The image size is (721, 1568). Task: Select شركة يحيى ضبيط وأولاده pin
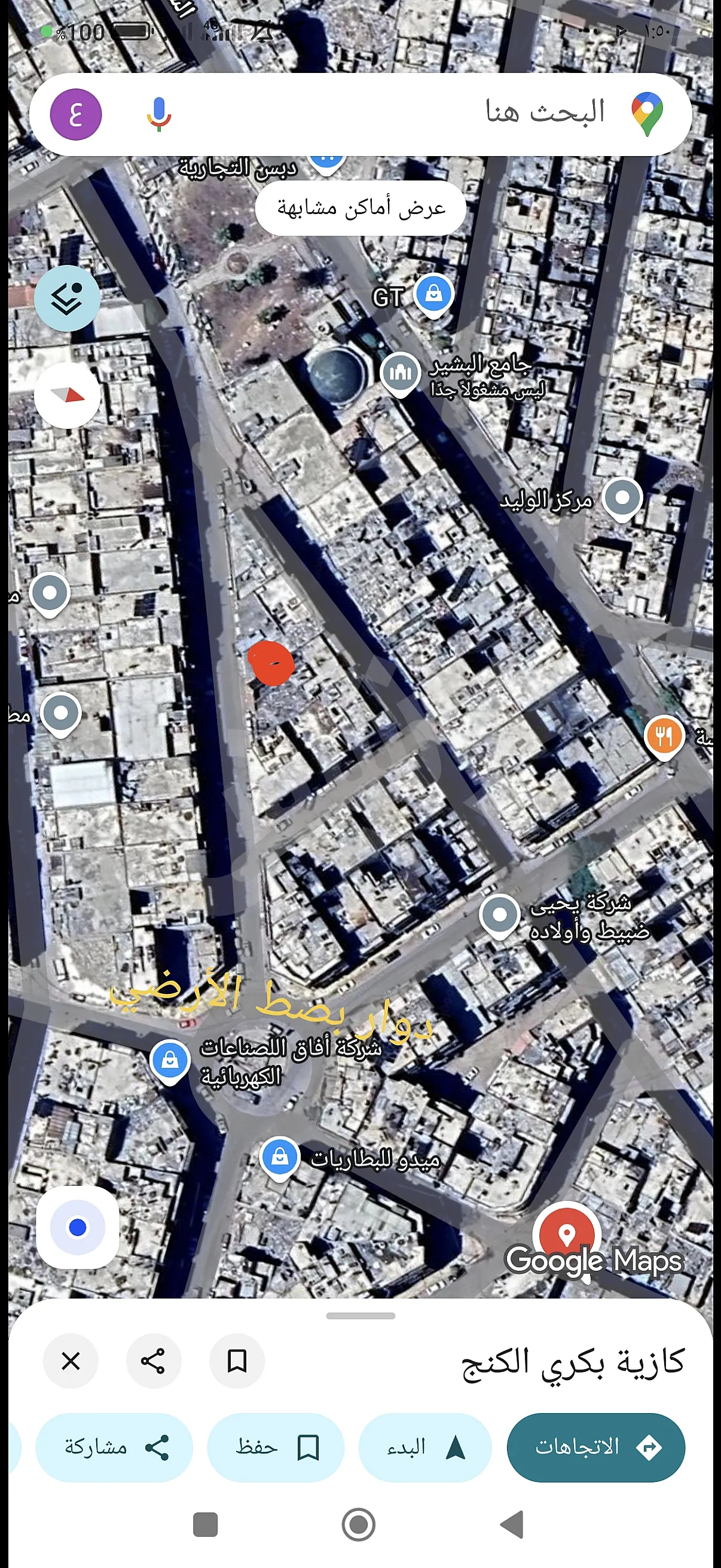500,915
